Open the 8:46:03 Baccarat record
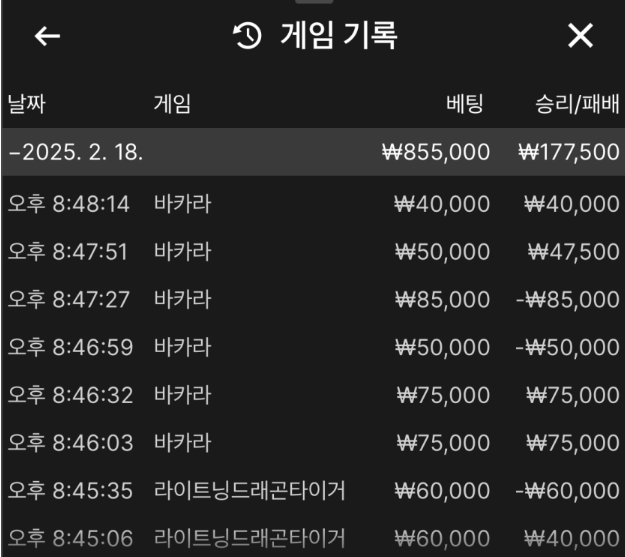 (x=312, y=443)
